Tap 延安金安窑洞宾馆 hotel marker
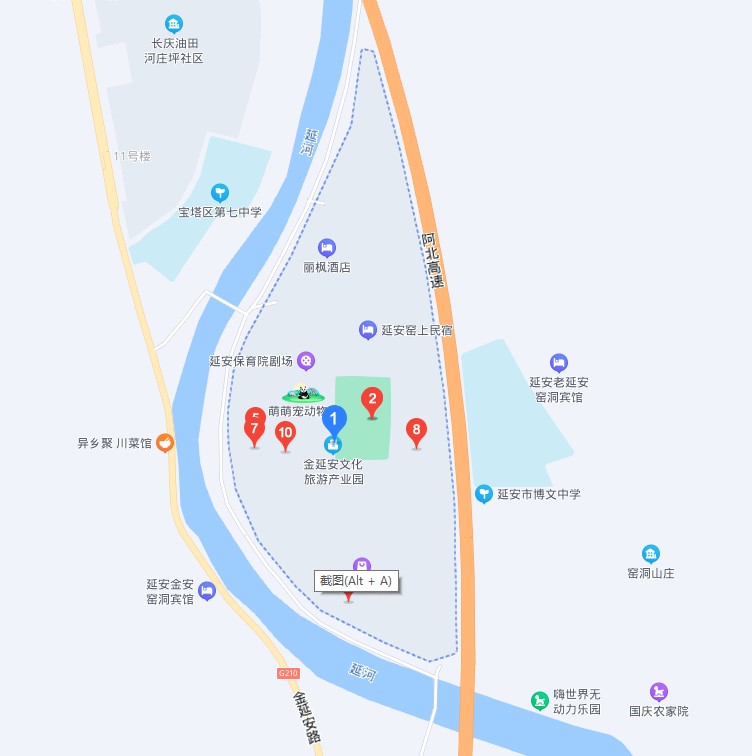This screenshot has height=756, width=752. [x=207, y=591]
